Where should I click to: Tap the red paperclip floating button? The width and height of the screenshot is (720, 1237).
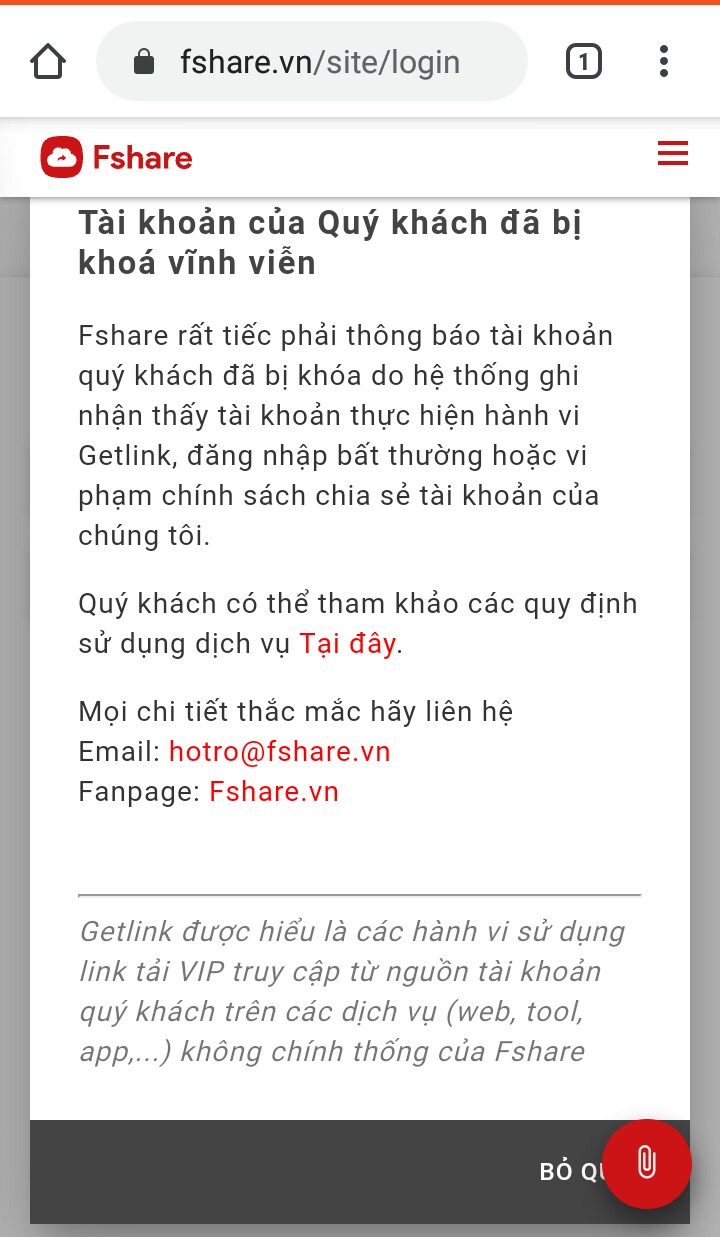(647, 1163)
